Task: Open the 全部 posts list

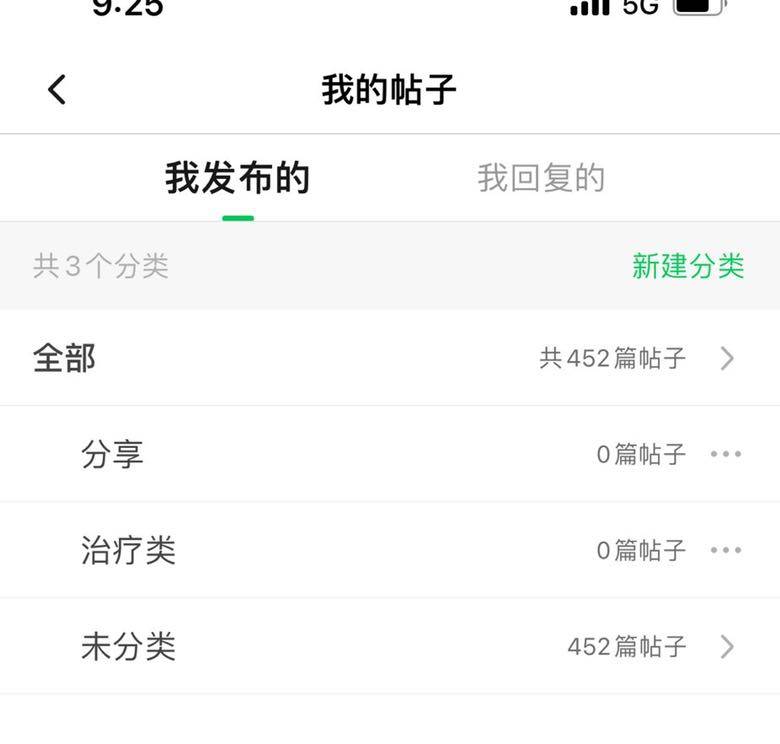Action: (388, 358)
